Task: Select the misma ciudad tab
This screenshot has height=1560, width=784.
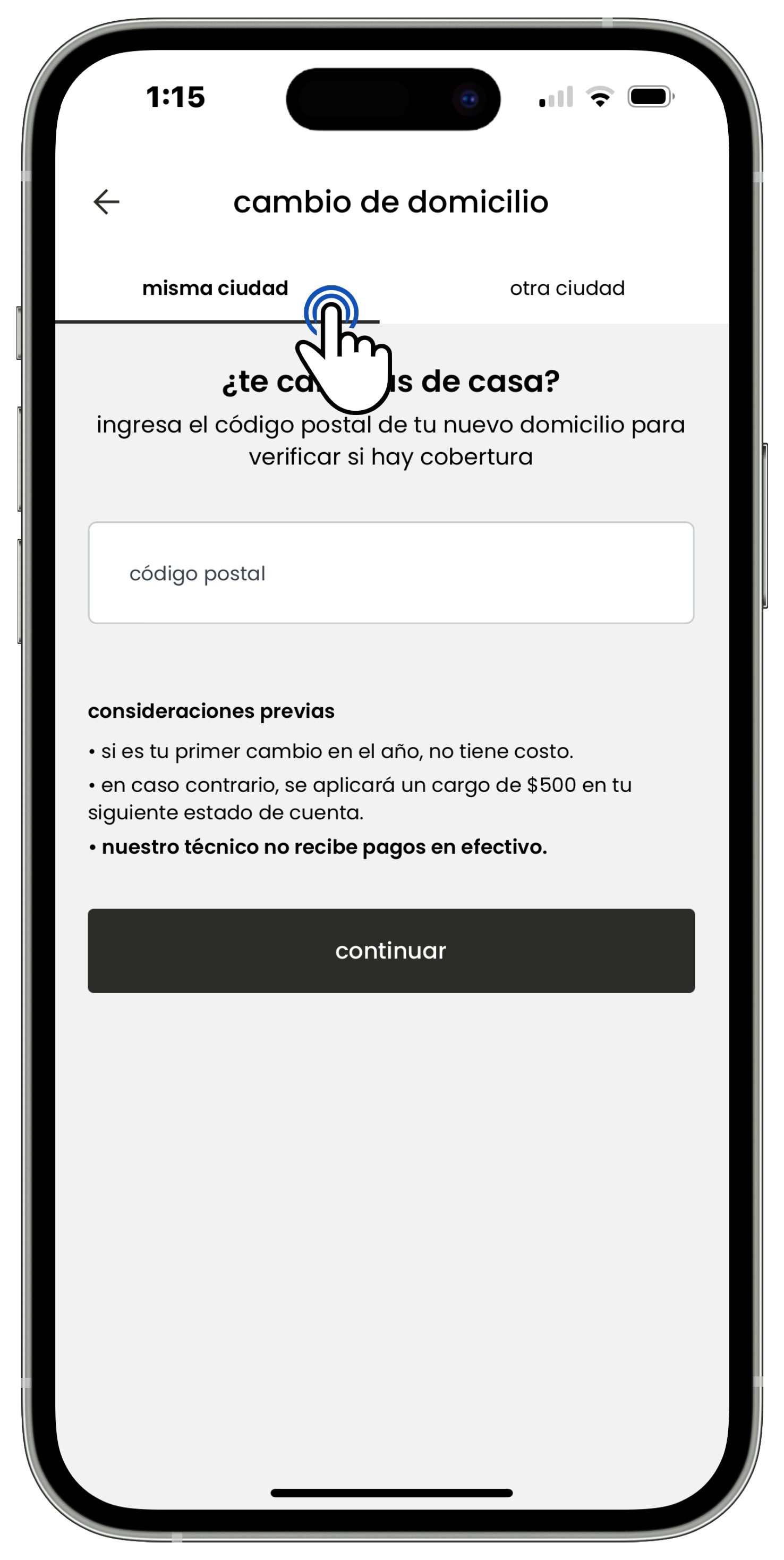Action: click(215, 289)
